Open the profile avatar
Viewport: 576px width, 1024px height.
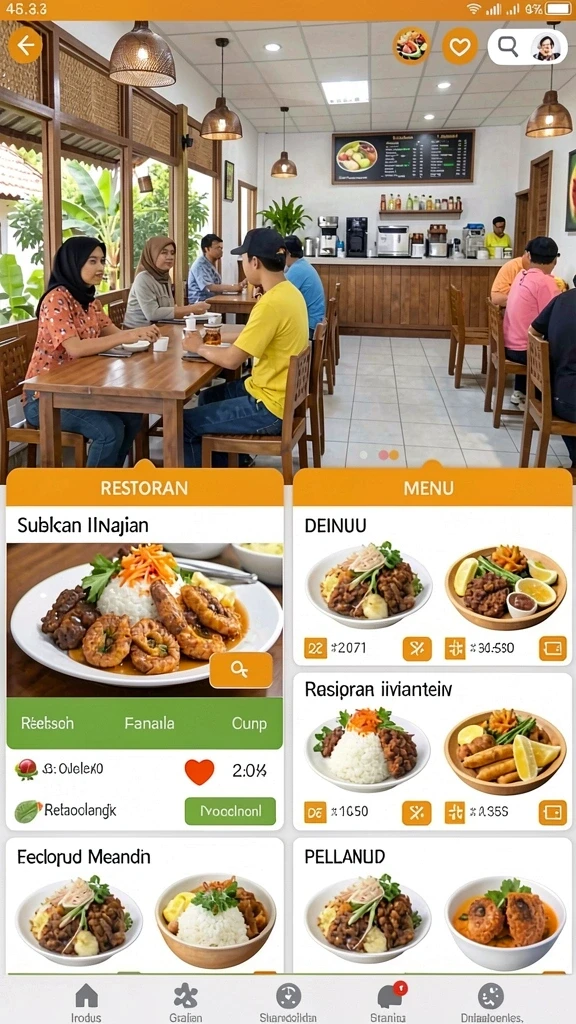tap(546, 47)
